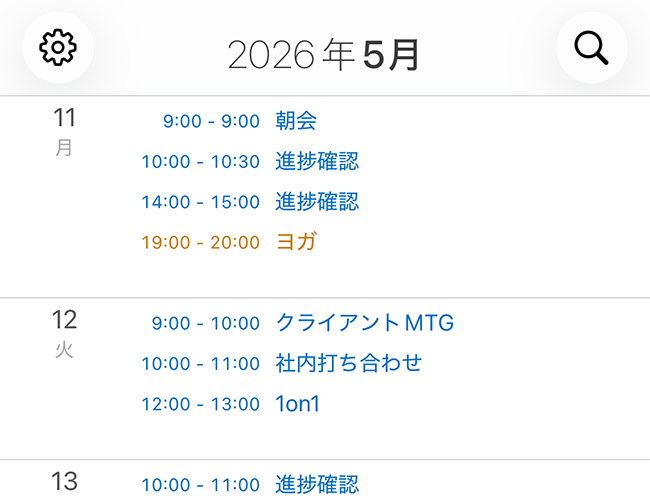Open the 1on1 event at 12:00
650x500 pixels.
point(297,404)
